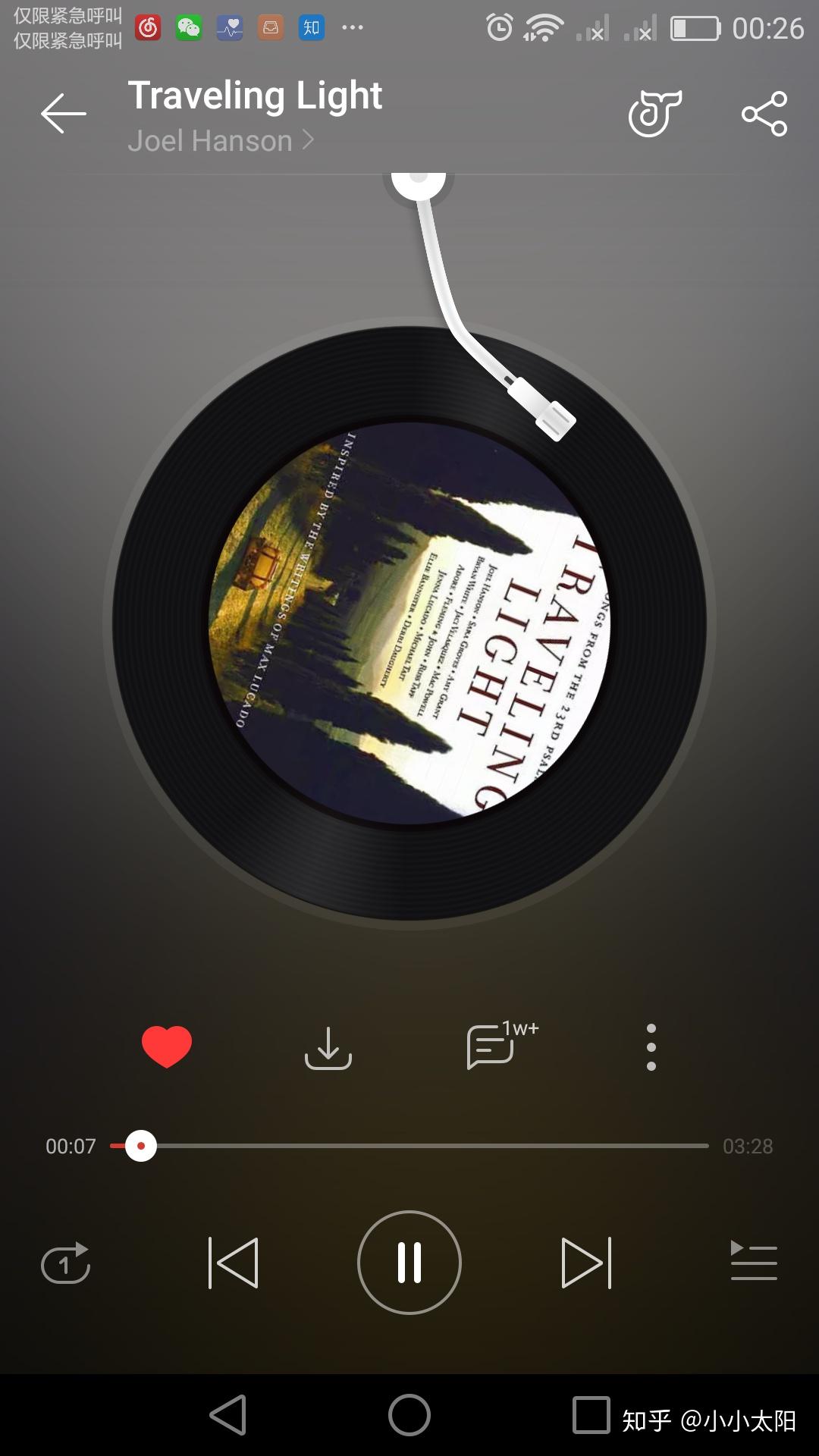This screenshot has height=1456, width=819.
Task: Open the current playlist queue
Action: click(x=753, y=1261)
